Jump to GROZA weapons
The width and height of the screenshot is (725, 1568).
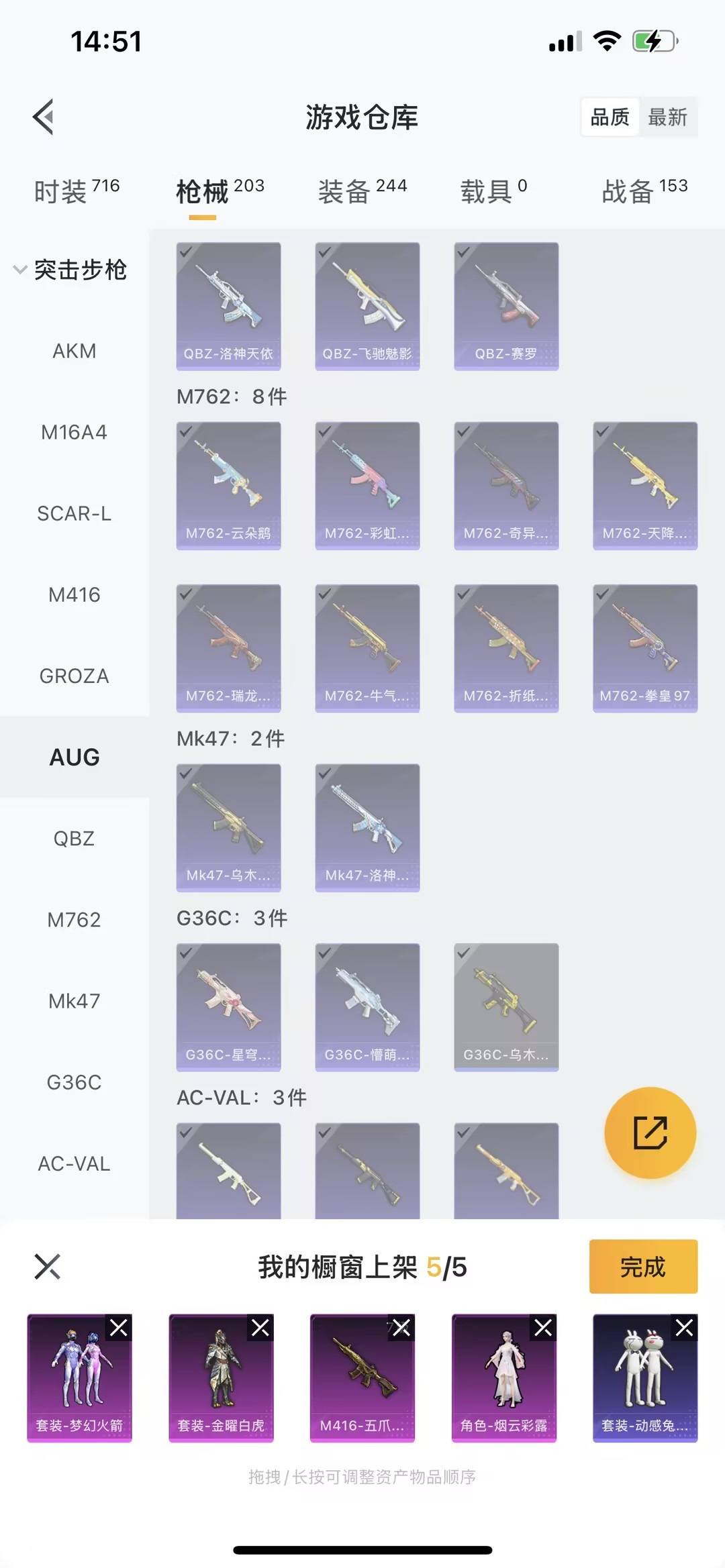tap(74, 676)
